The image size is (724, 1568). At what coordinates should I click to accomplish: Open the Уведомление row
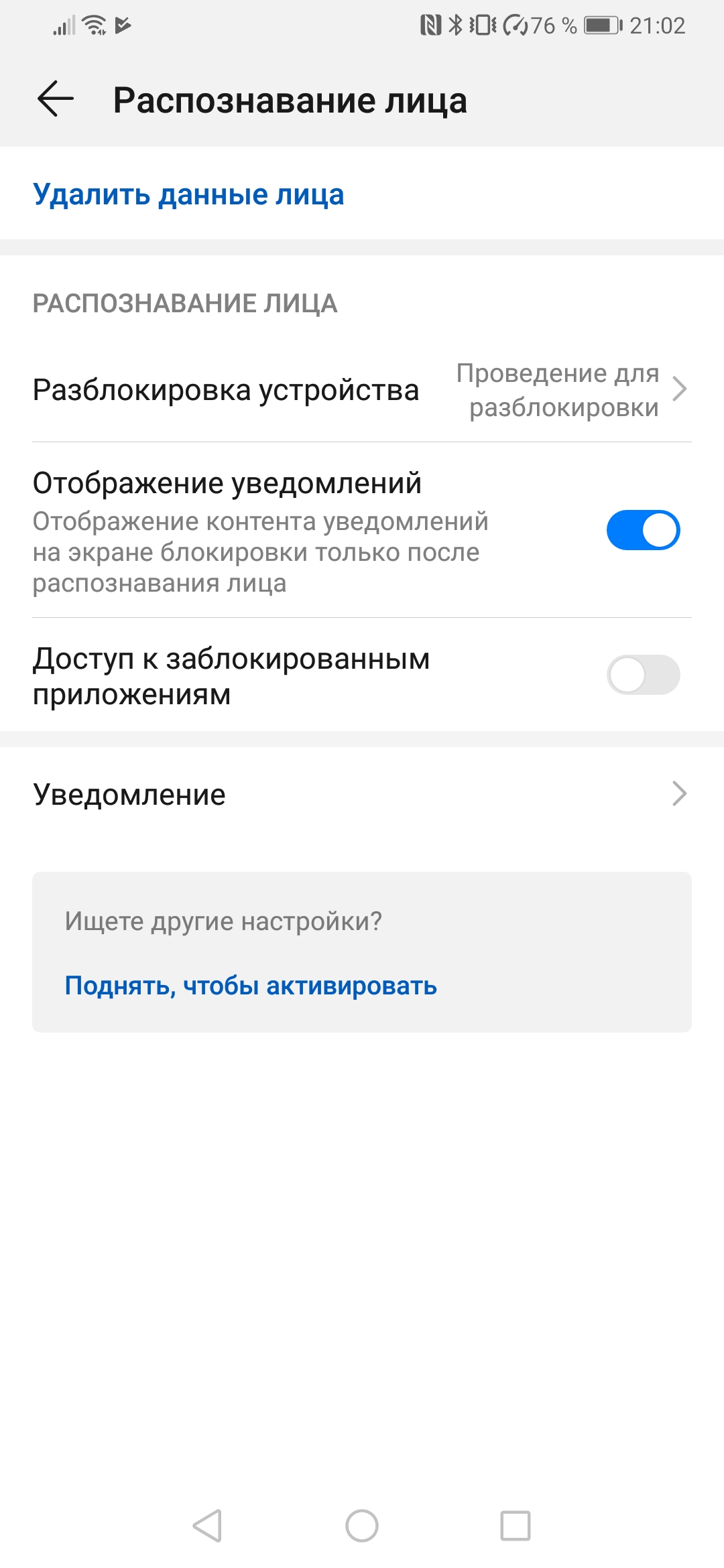(362, 794)
